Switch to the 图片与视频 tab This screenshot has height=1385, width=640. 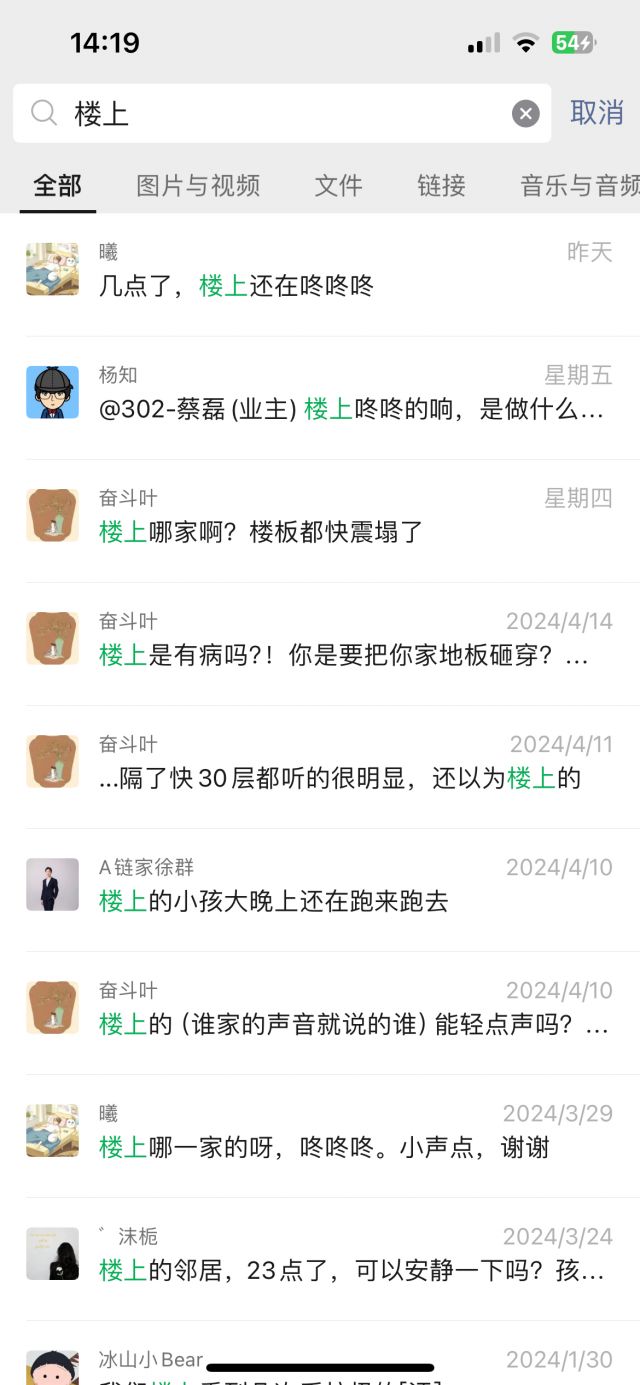click(x=198, y=185)
